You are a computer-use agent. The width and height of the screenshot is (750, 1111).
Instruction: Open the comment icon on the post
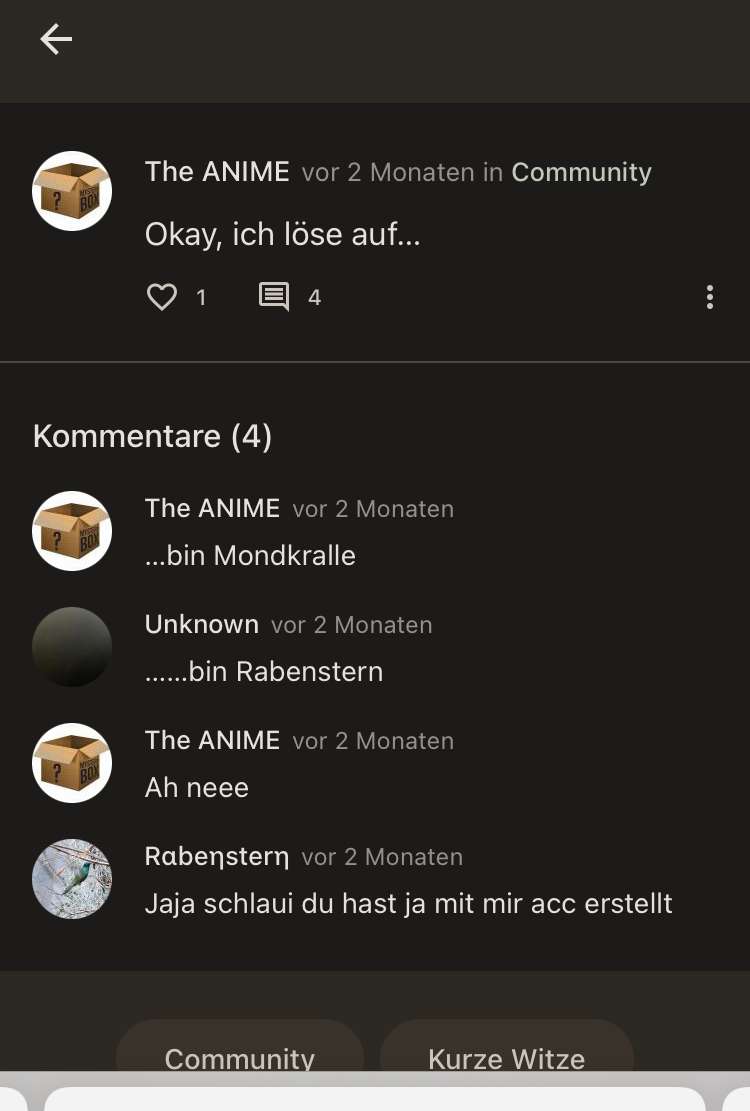(274, 297)
